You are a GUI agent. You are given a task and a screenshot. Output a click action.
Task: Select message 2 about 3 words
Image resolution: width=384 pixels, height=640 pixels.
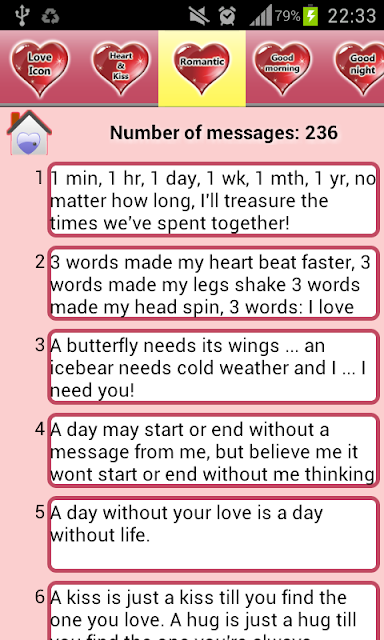click(x=213, y=284)
